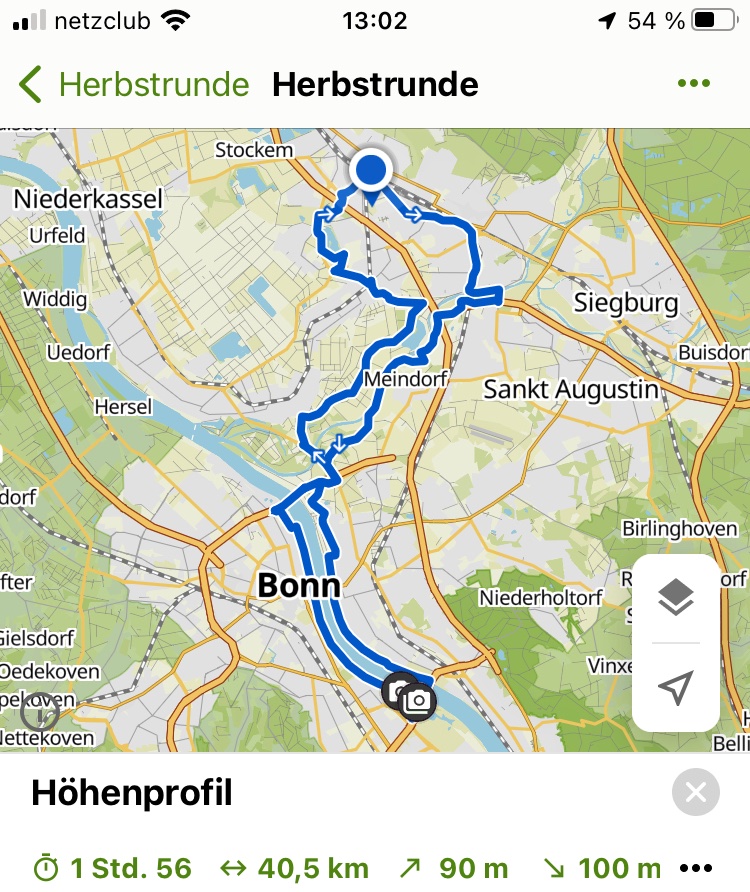Close the Höhenprofil panel
The width and height of the screenshot is (750, 892).
coord(696,793)
